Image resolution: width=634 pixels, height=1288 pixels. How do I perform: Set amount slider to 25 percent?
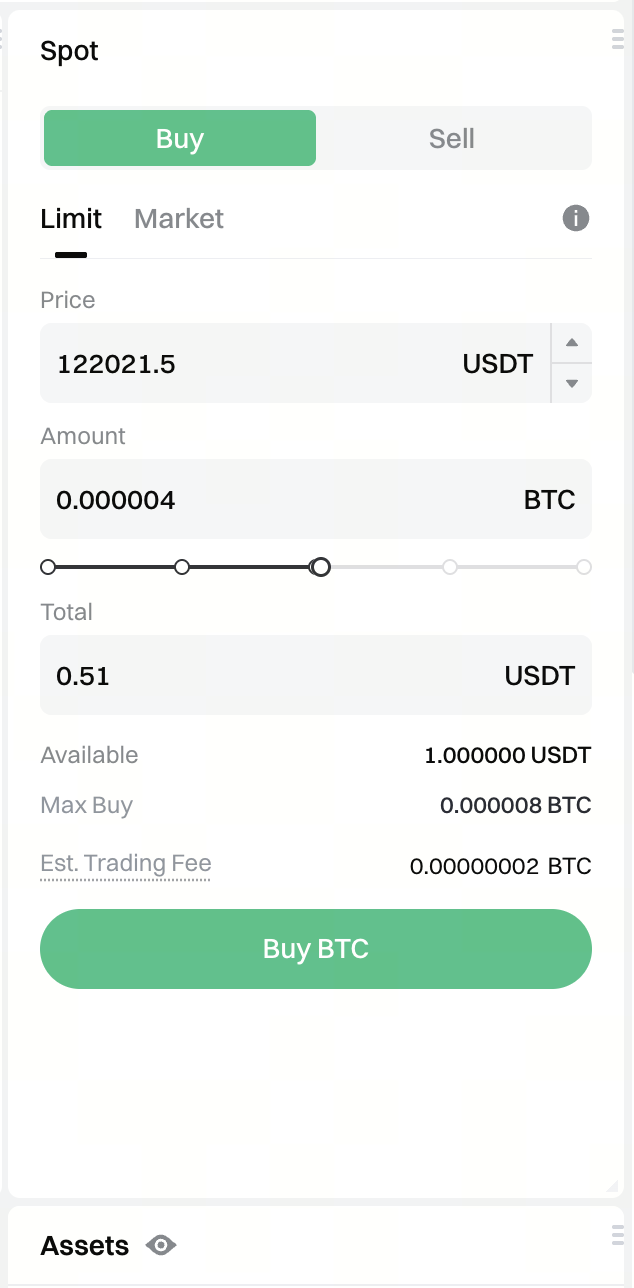coord(182,567)
